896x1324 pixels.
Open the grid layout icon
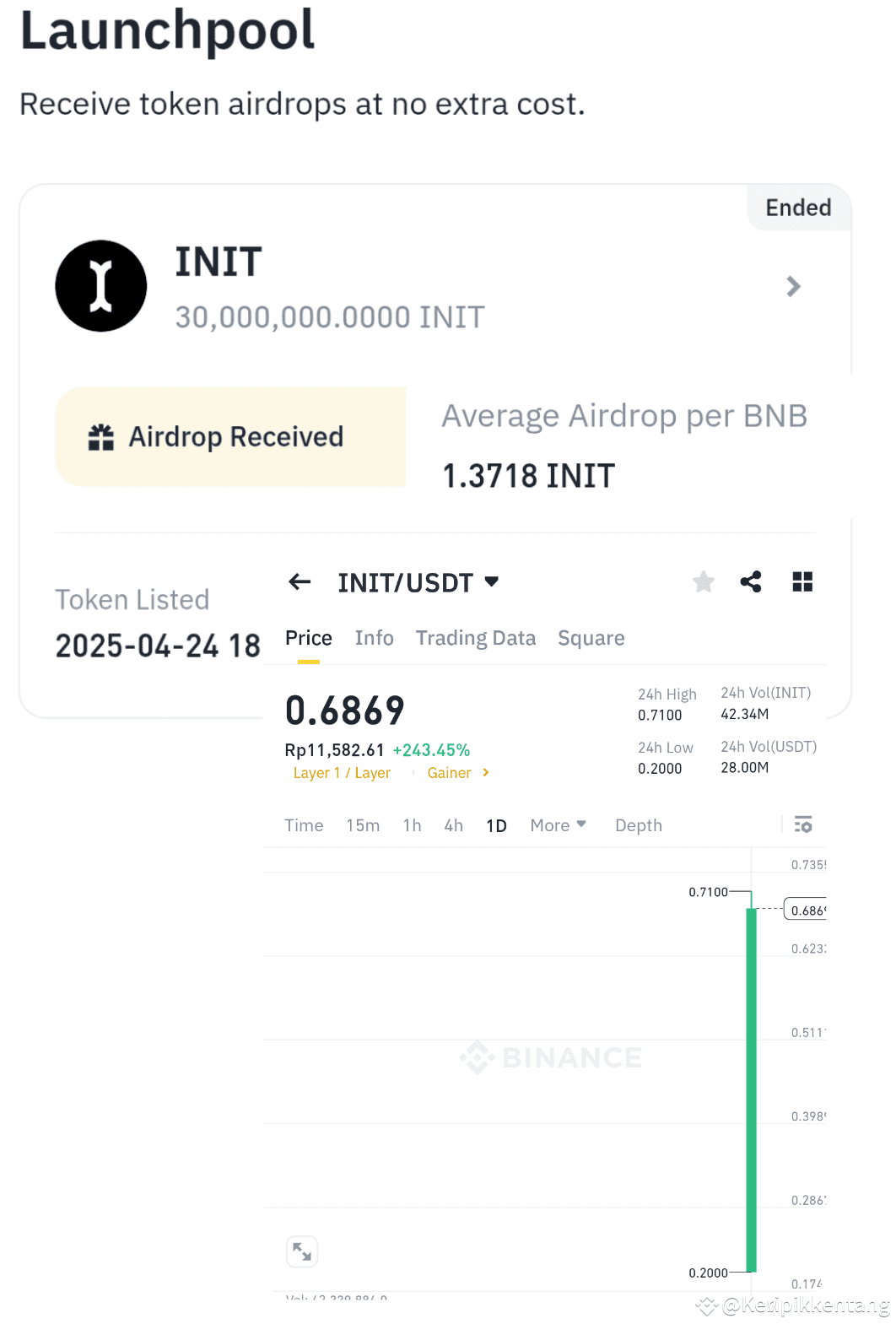coord(802,581)
